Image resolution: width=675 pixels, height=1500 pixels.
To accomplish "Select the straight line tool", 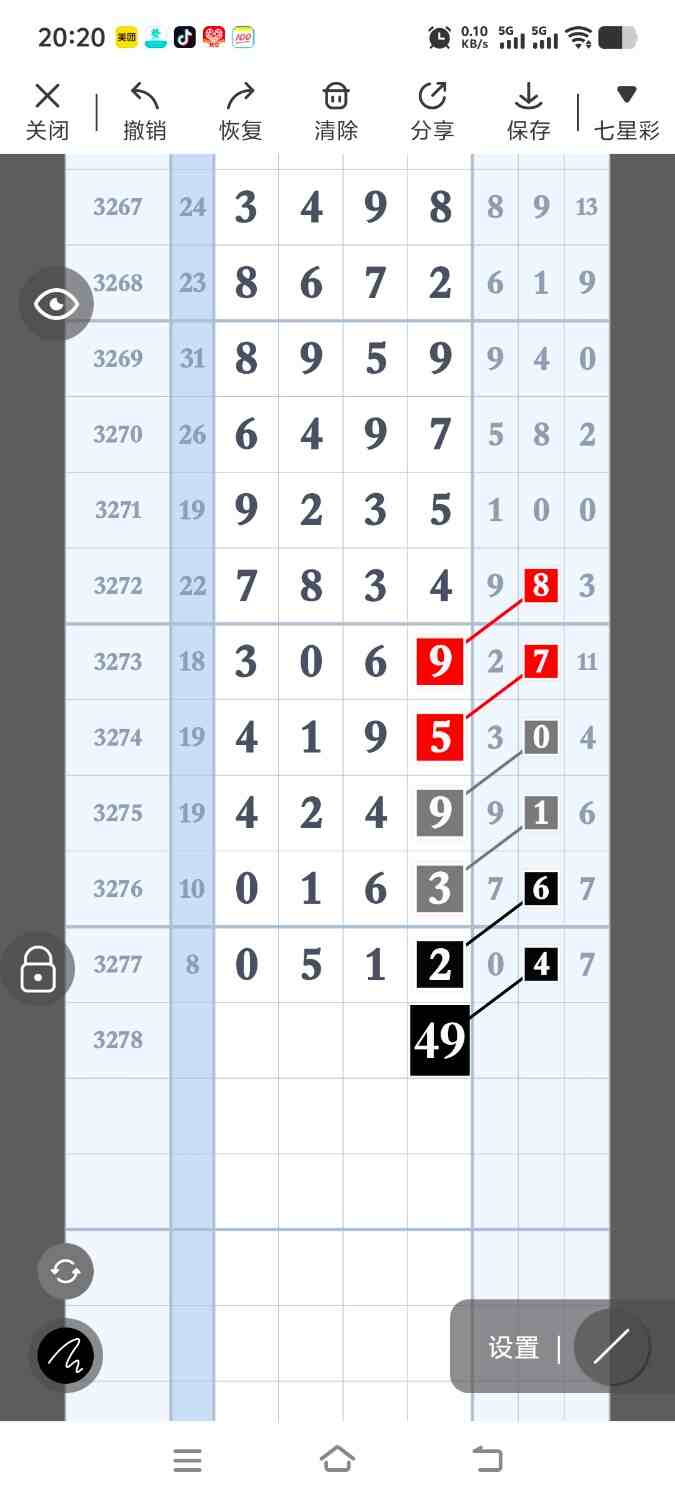I will coord(611,1347).
